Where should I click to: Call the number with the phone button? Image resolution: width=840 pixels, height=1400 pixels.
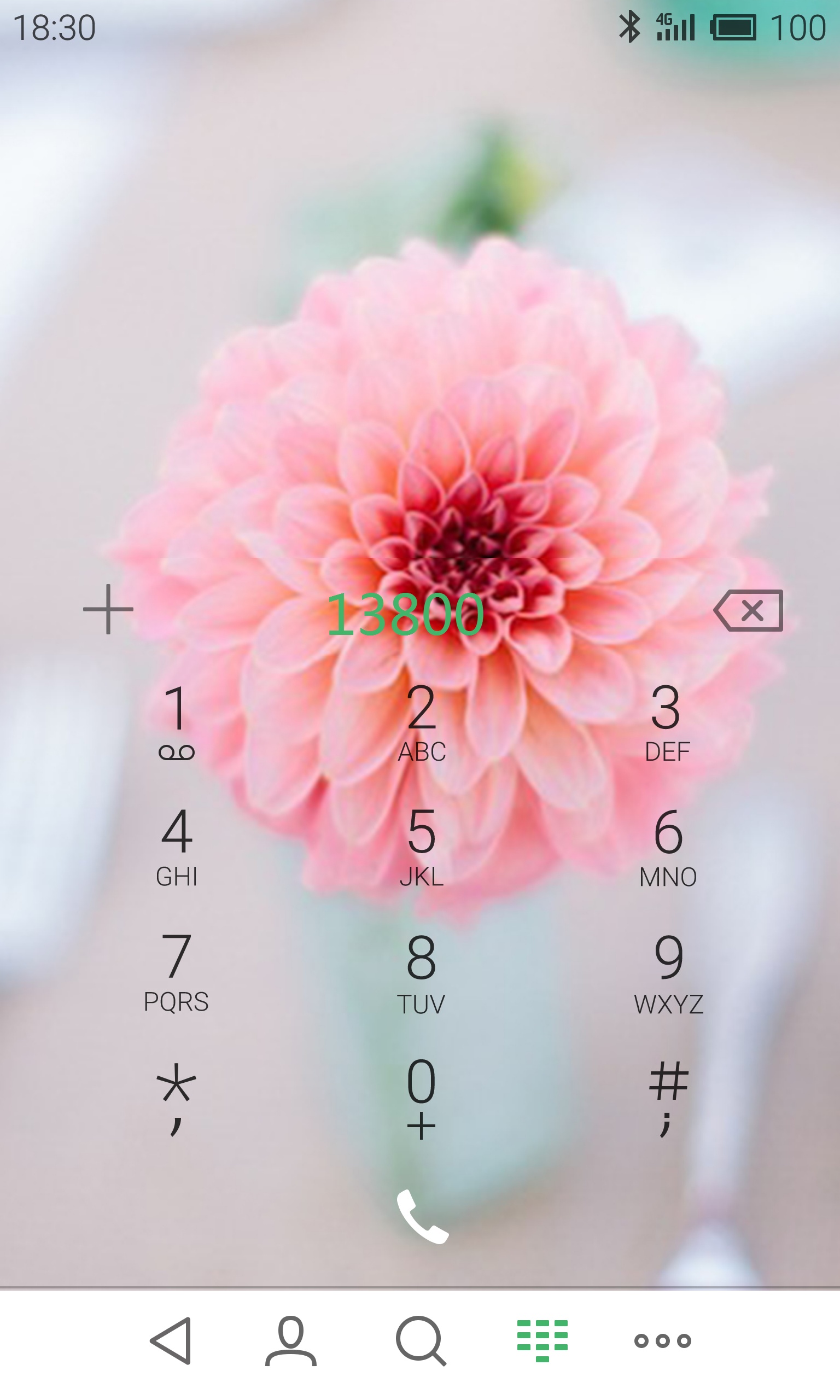click(x=422, y=1216)
